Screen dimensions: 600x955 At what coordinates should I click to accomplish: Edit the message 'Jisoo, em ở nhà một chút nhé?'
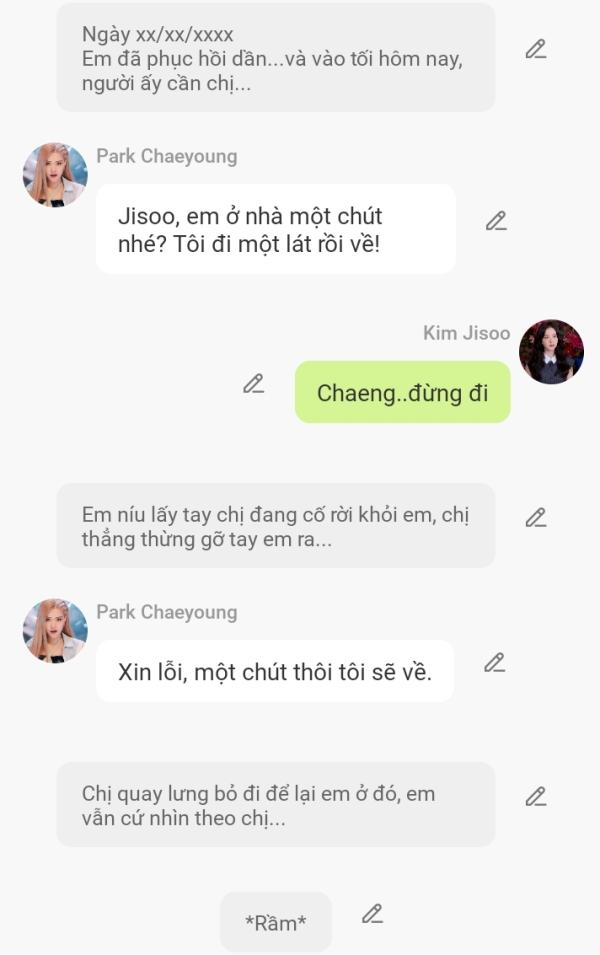pyautogui.click(x=496, y=221)
